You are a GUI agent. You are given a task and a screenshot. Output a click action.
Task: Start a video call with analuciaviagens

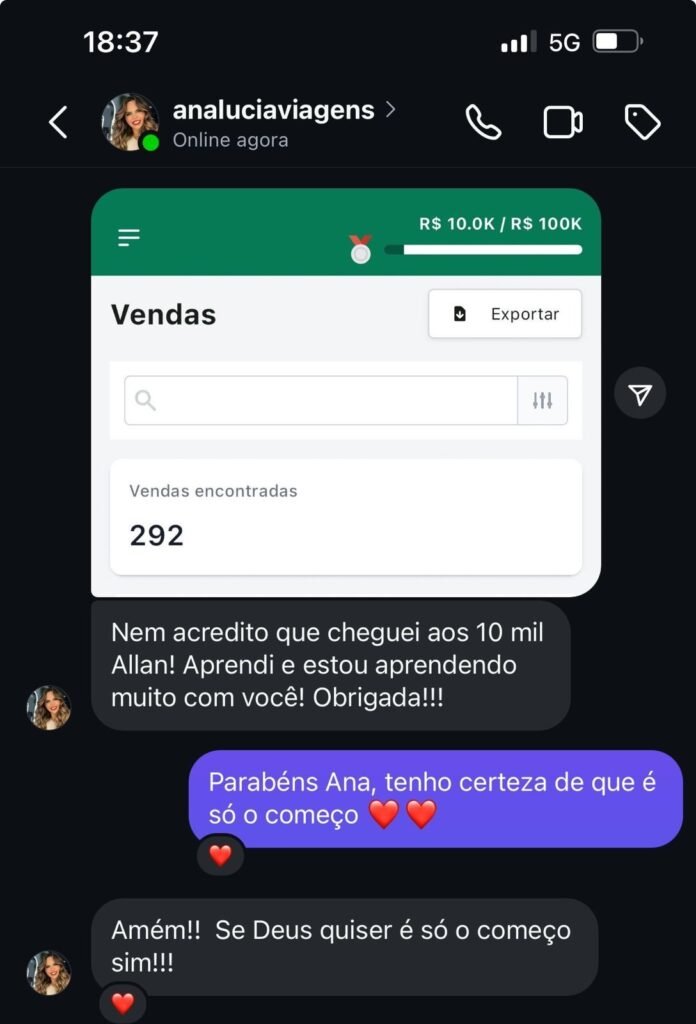(563, 123)
